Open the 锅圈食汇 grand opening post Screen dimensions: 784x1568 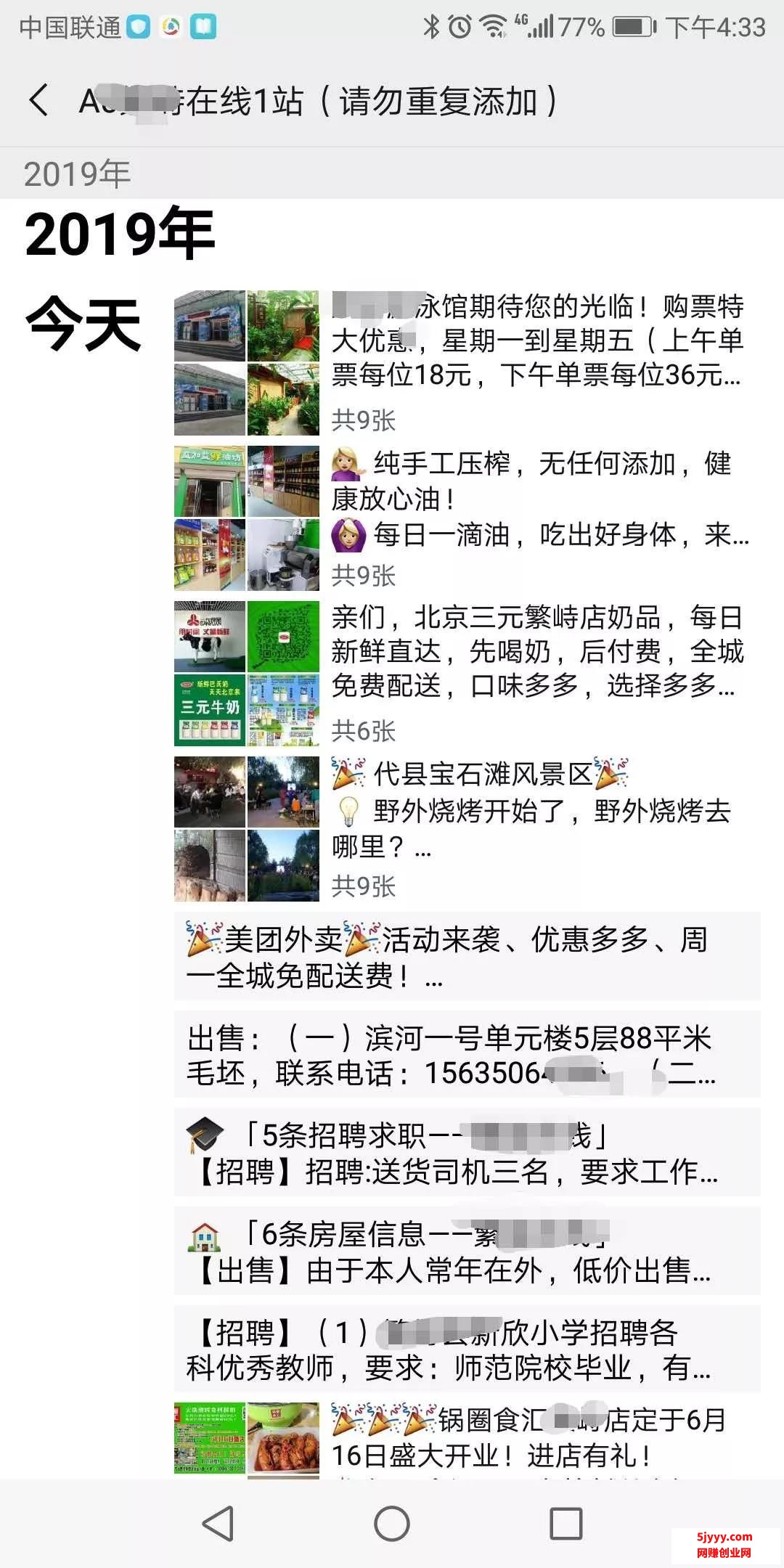pos(537,1437)
